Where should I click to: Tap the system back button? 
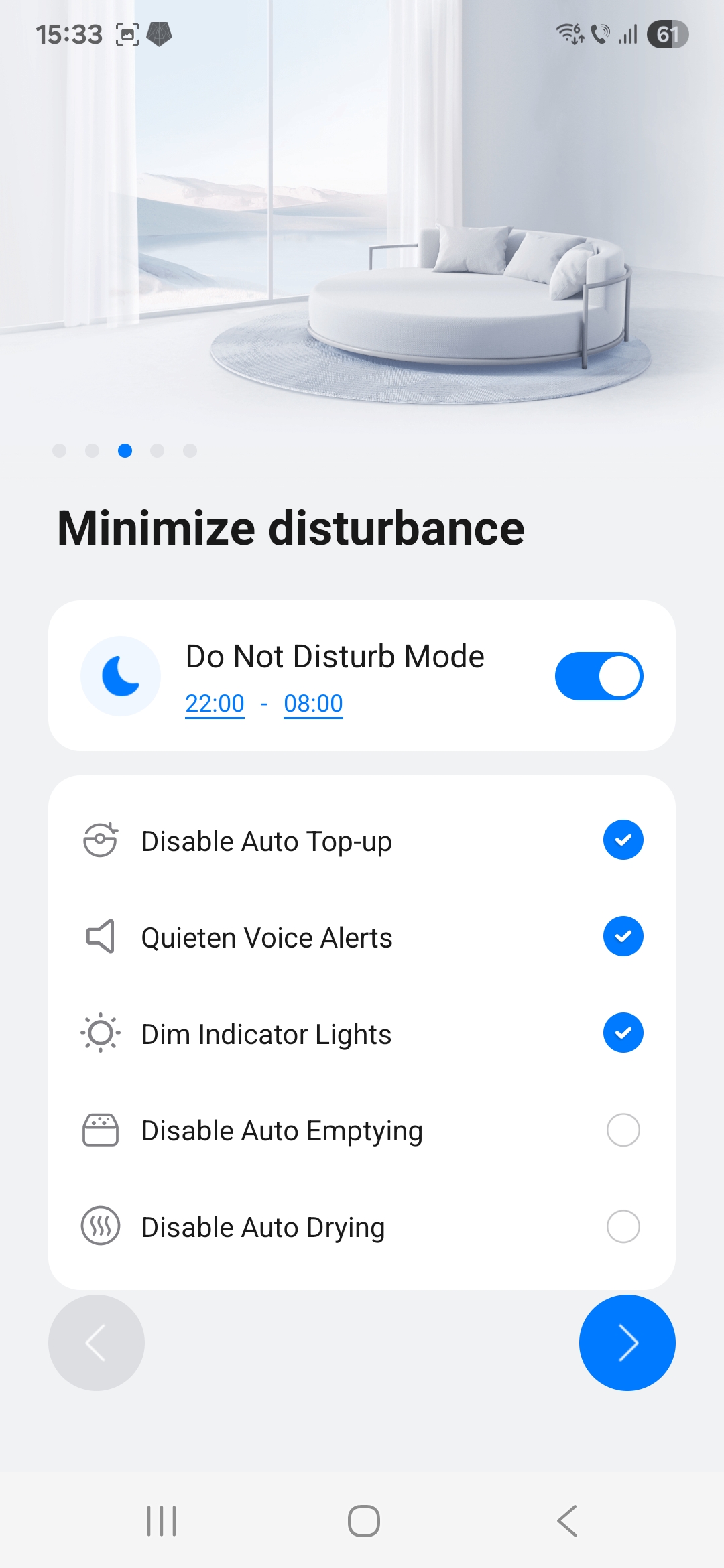(567, 1520)
